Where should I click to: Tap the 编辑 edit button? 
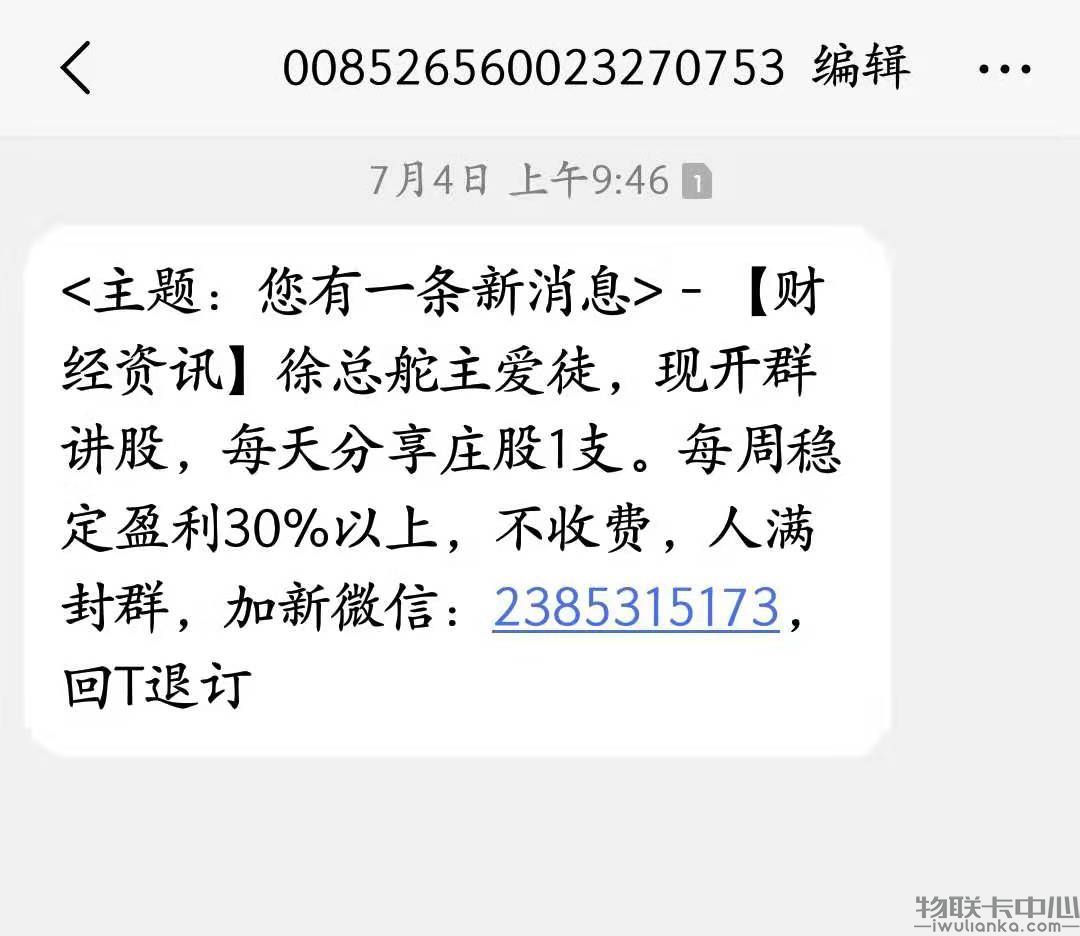[860, 68]
